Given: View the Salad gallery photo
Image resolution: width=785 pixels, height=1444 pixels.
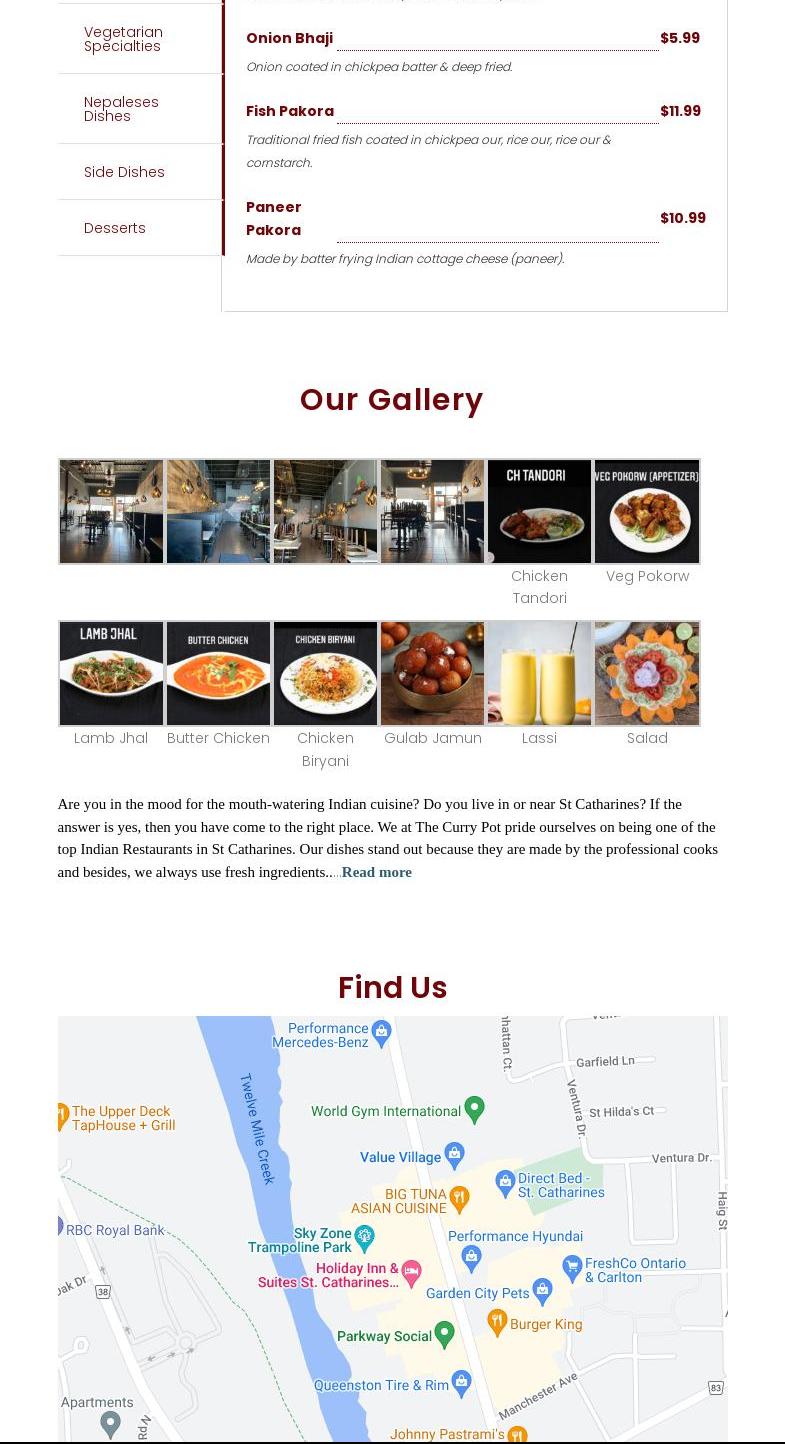Looking at the screenshot, I should [647, 674].
